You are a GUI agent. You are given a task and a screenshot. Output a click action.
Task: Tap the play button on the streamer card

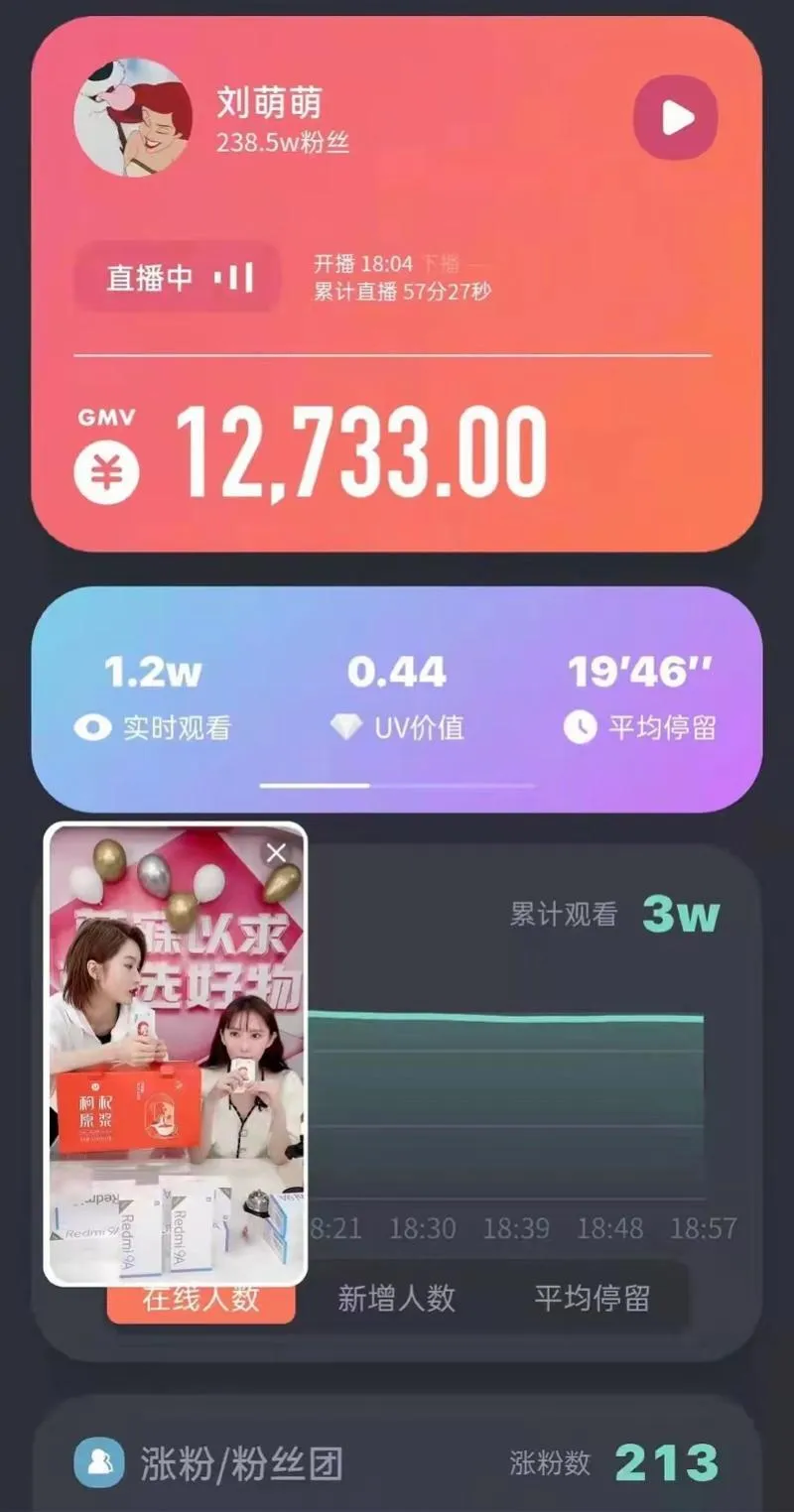(675, 118)
